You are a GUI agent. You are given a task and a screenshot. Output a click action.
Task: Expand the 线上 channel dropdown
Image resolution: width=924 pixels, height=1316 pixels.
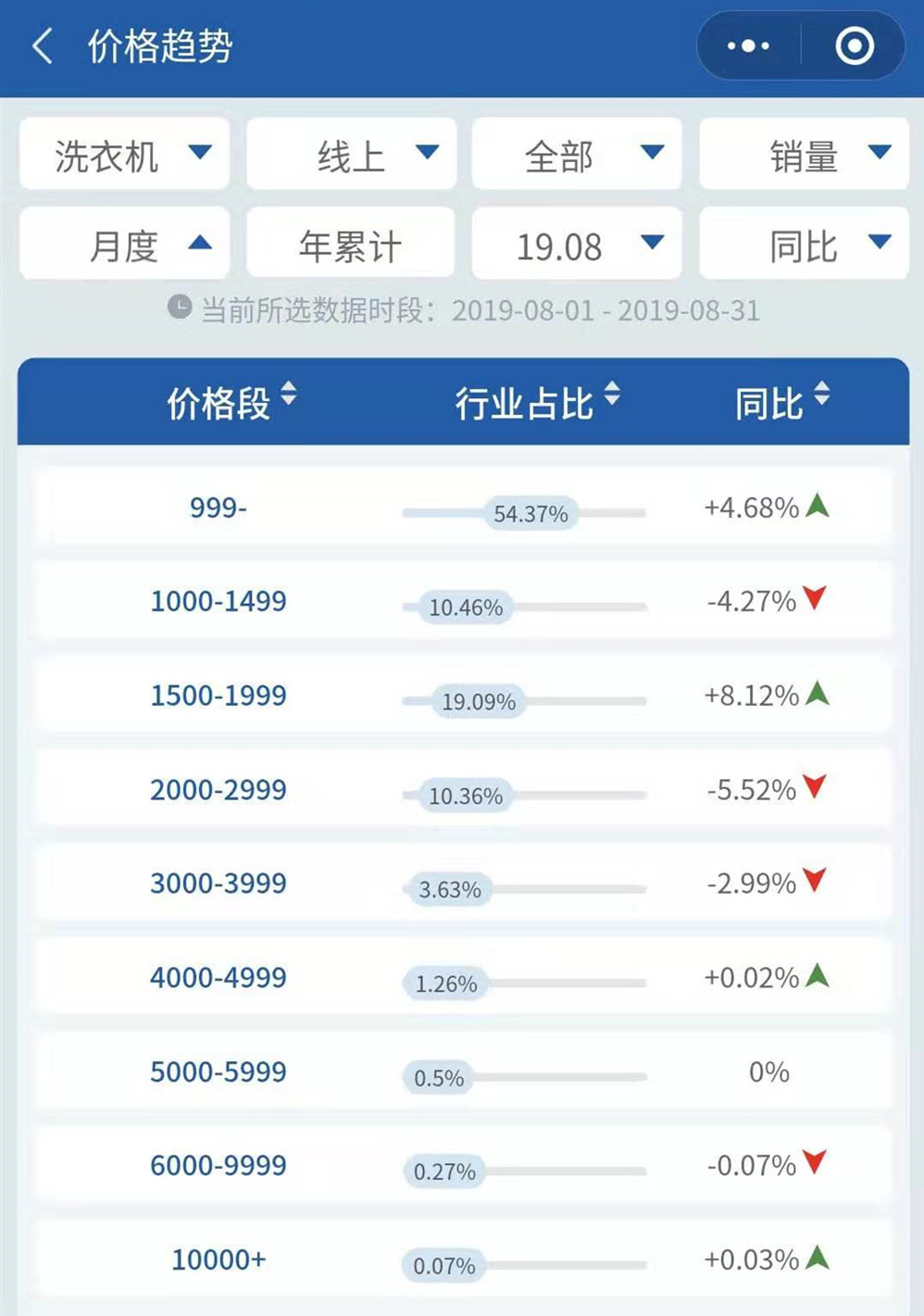click(351, 155)
